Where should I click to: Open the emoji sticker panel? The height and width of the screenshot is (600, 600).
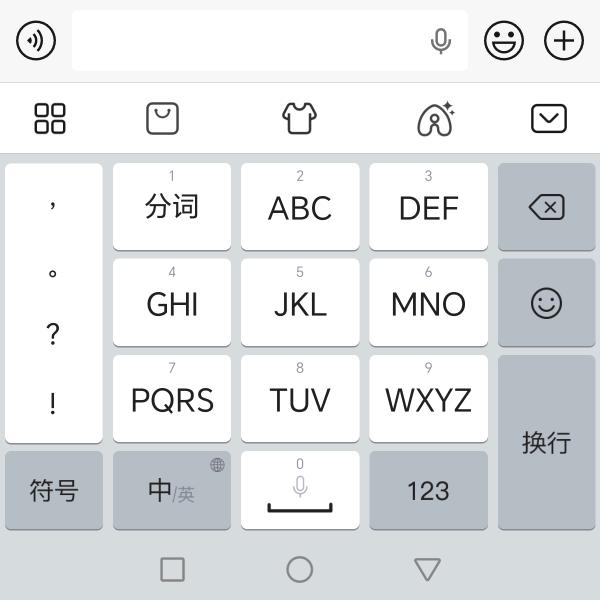(504, 41)
